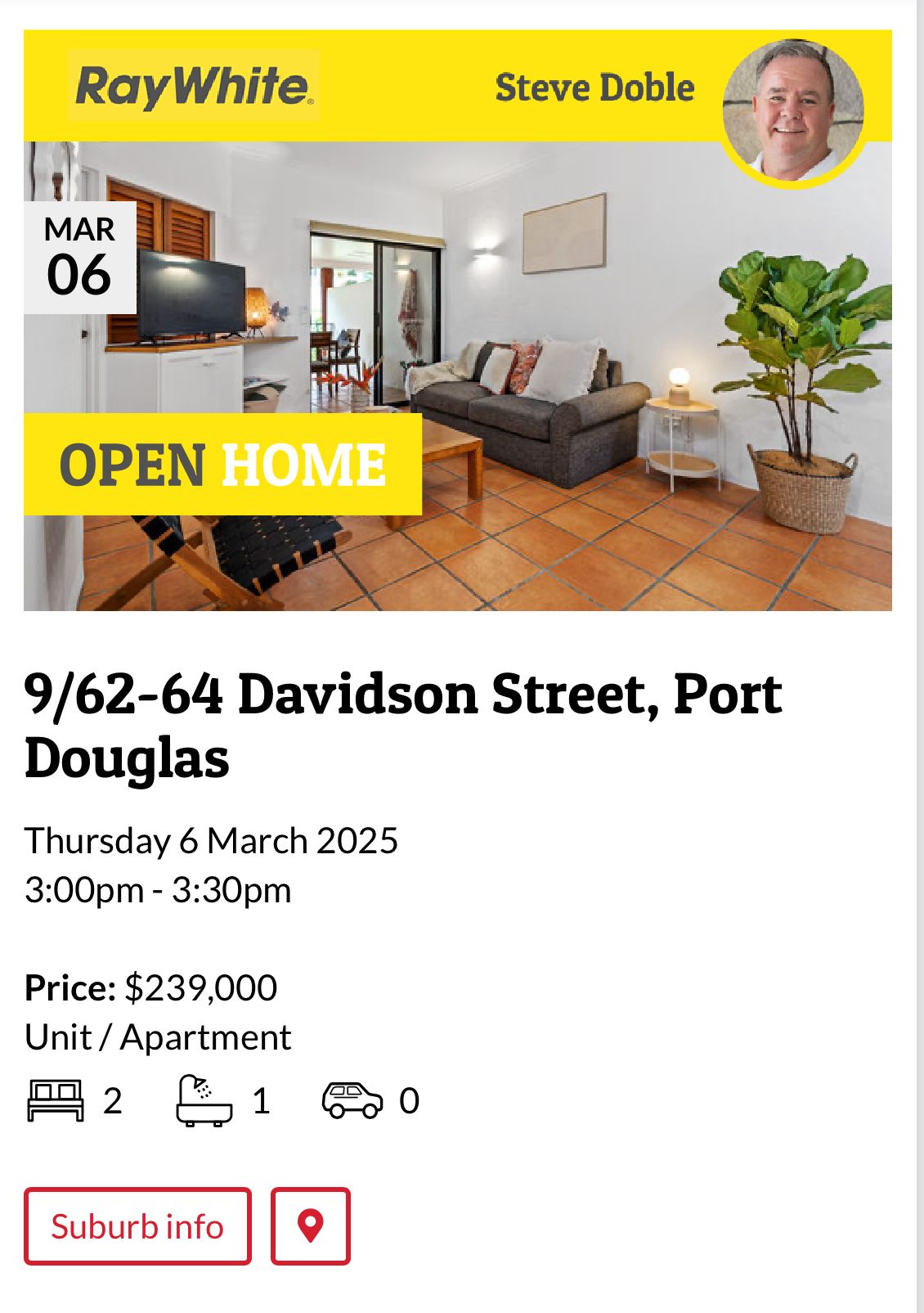Open the 9/62-64 Davidson Street listing title
The image size is (924, 1313).
tap(402, 726)
